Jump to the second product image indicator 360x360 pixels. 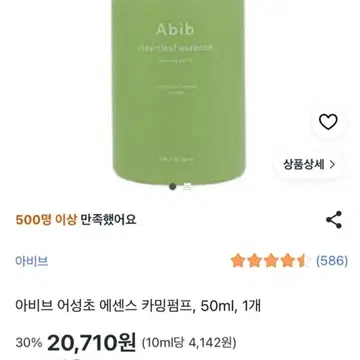pyautogui.click(x=188, y=187)
